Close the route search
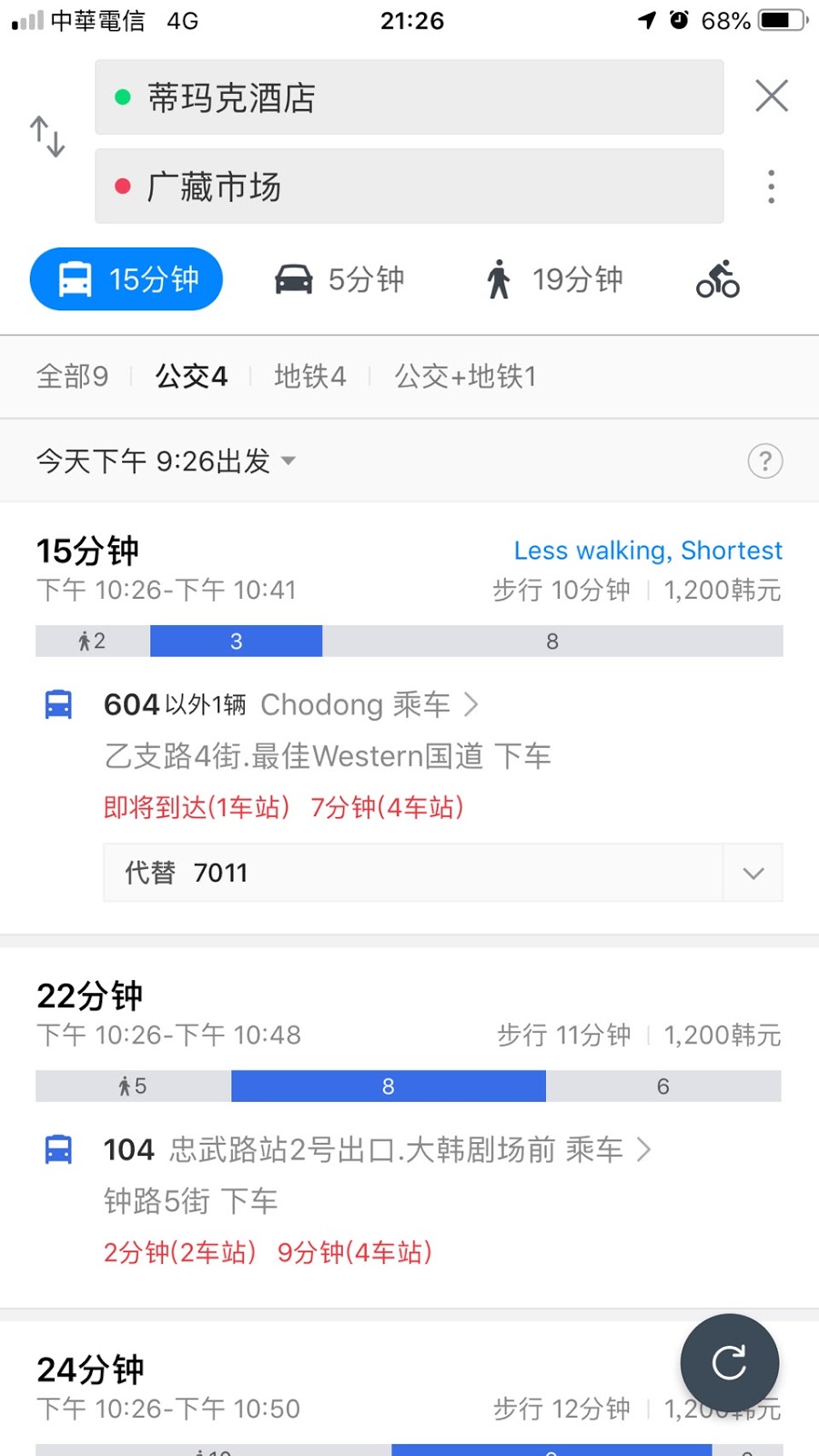Viewport: 819px width, 1456px height. coord(771,96)
